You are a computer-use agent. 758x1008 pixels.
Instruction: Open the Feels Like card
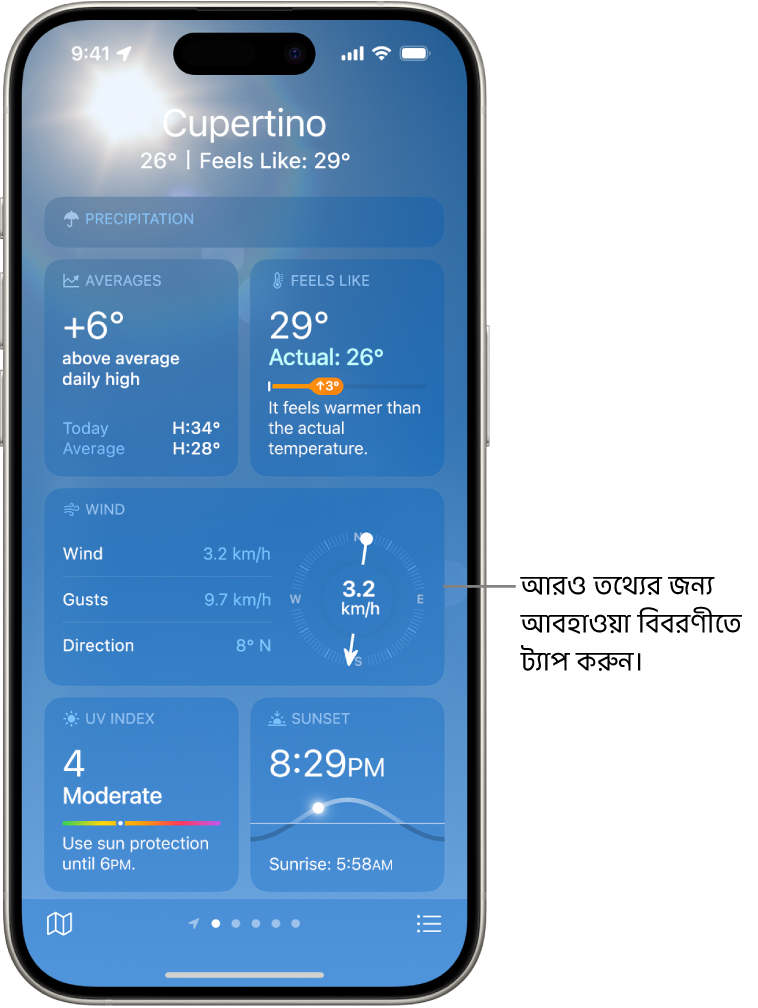pos(346,368)
